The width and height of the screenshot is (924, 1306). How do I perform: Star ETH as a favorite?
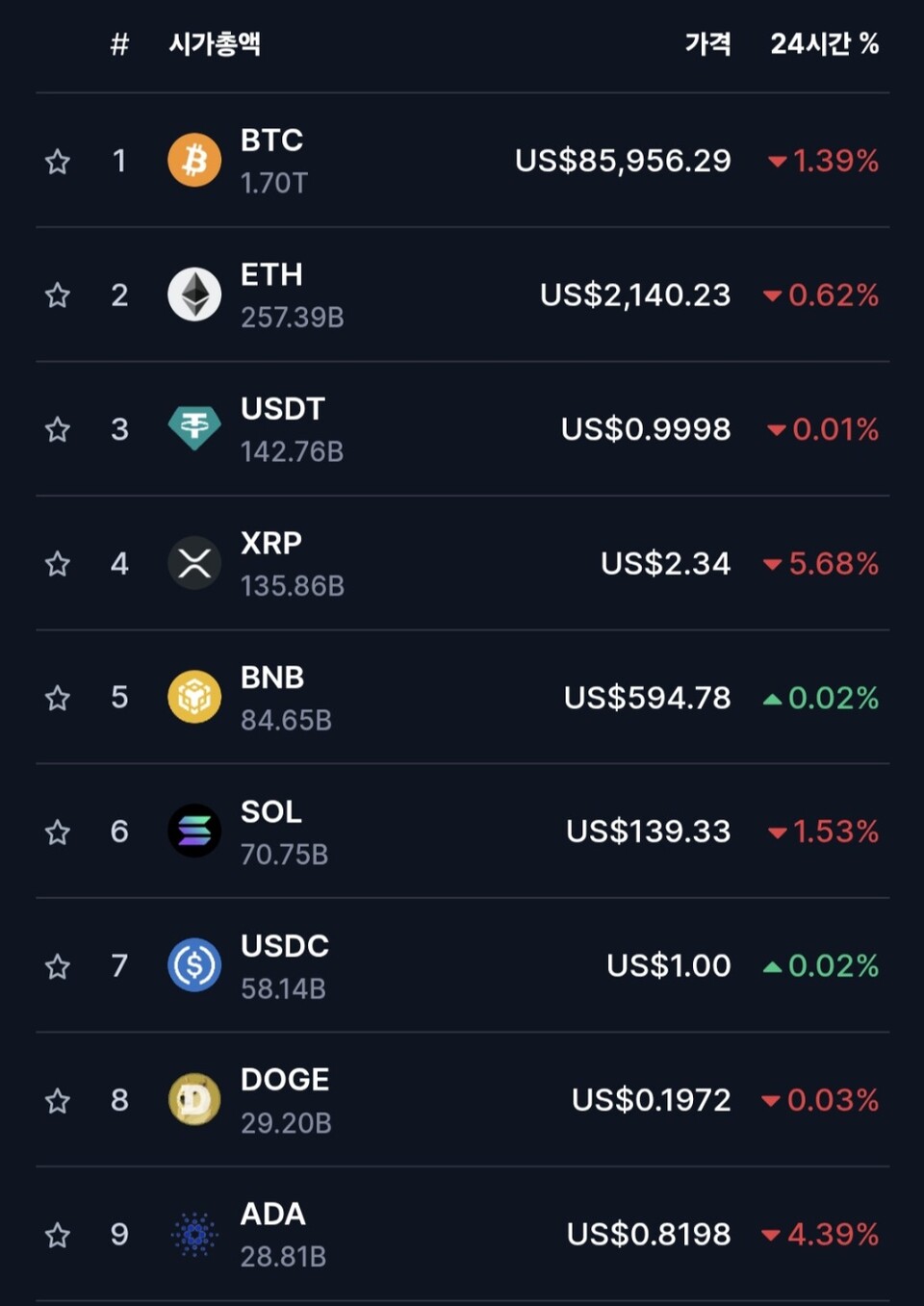tap(58, 294)
